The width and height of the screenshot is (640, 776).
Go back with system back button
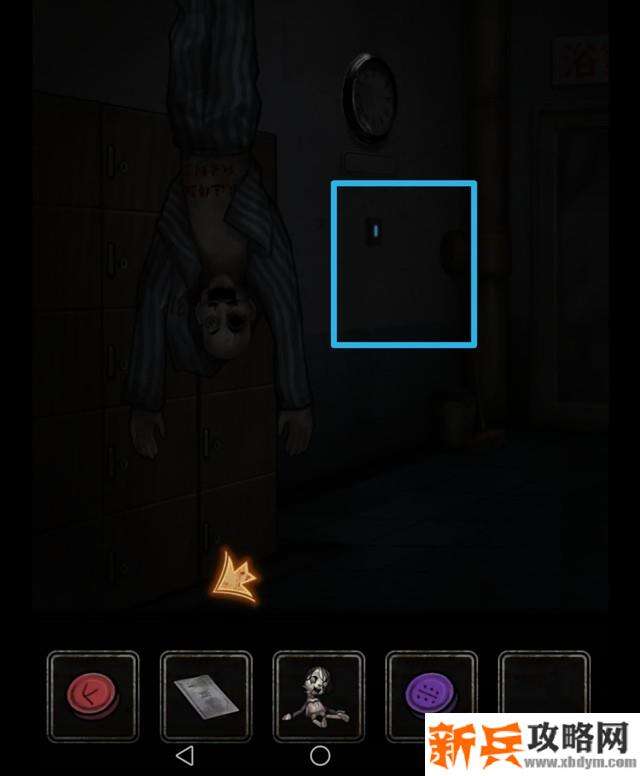pos(184,755)
